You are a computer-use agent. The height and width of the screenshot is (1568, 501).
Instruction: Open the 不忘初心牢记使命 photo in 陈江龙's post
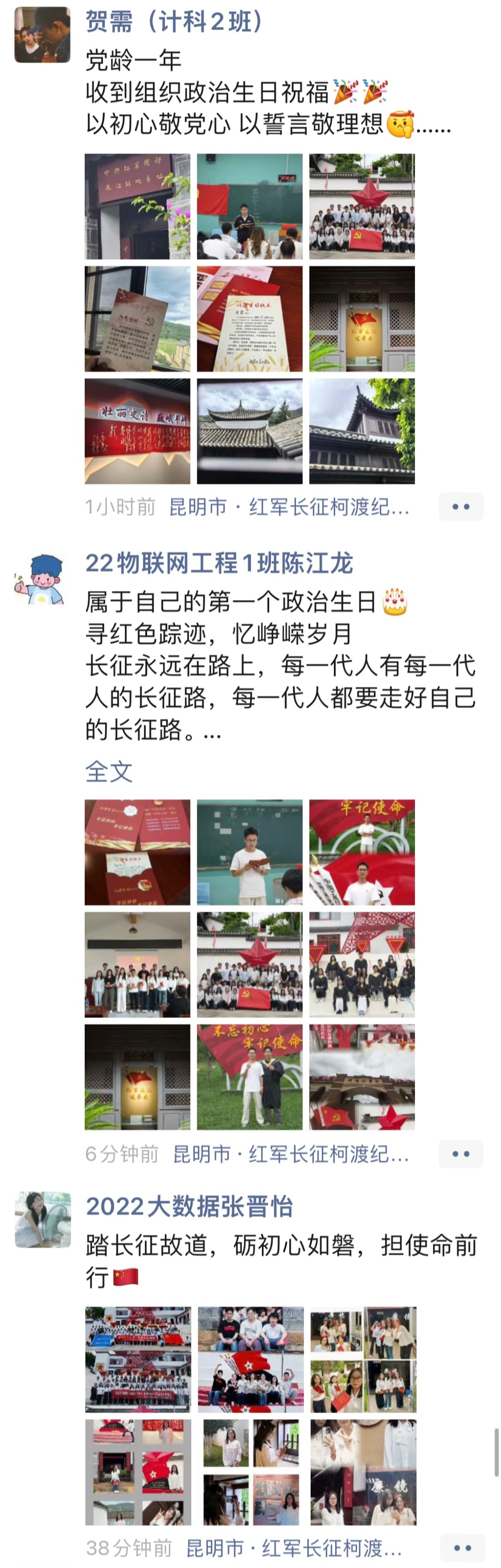pyautogui.click(x=250, y=1077)
